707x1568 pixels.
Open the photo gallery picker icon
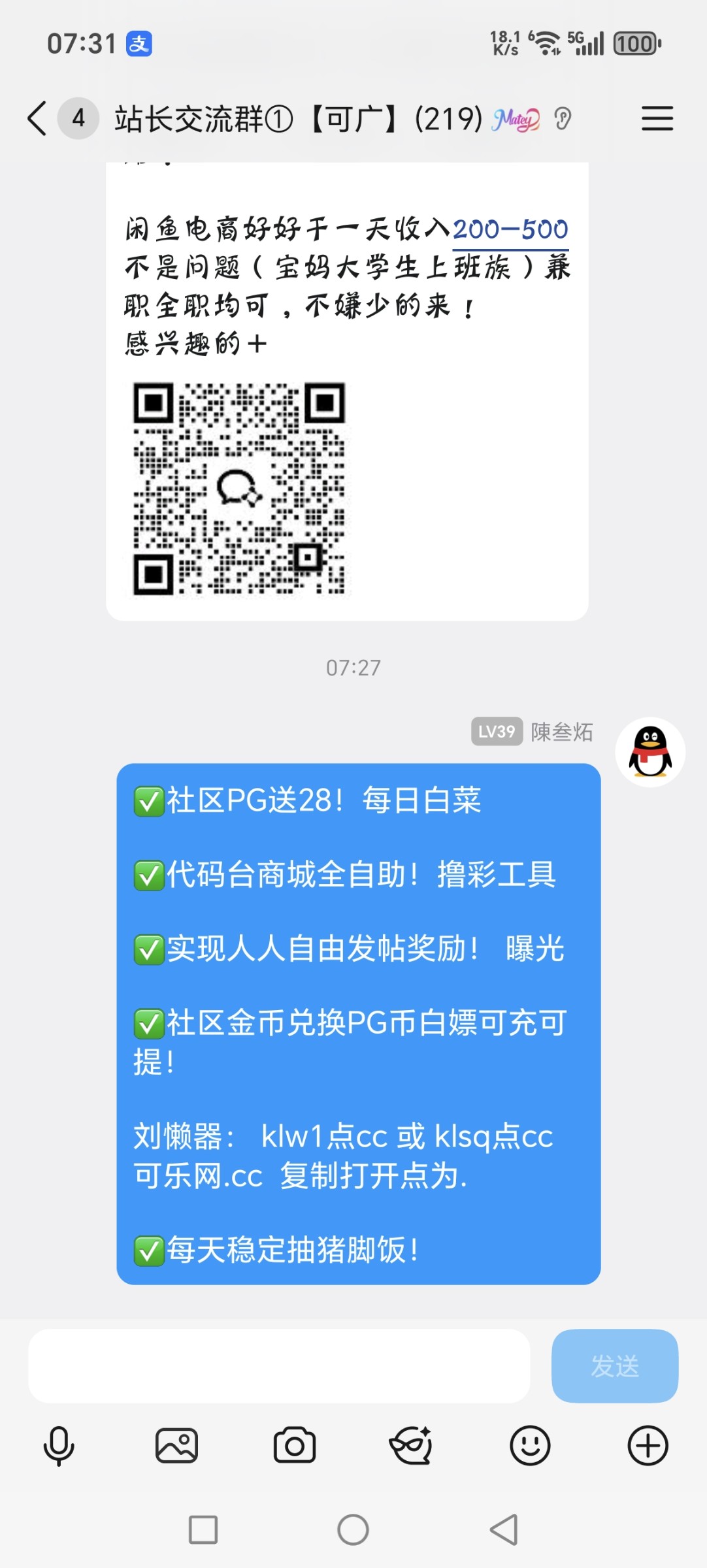click(176, 1445)
